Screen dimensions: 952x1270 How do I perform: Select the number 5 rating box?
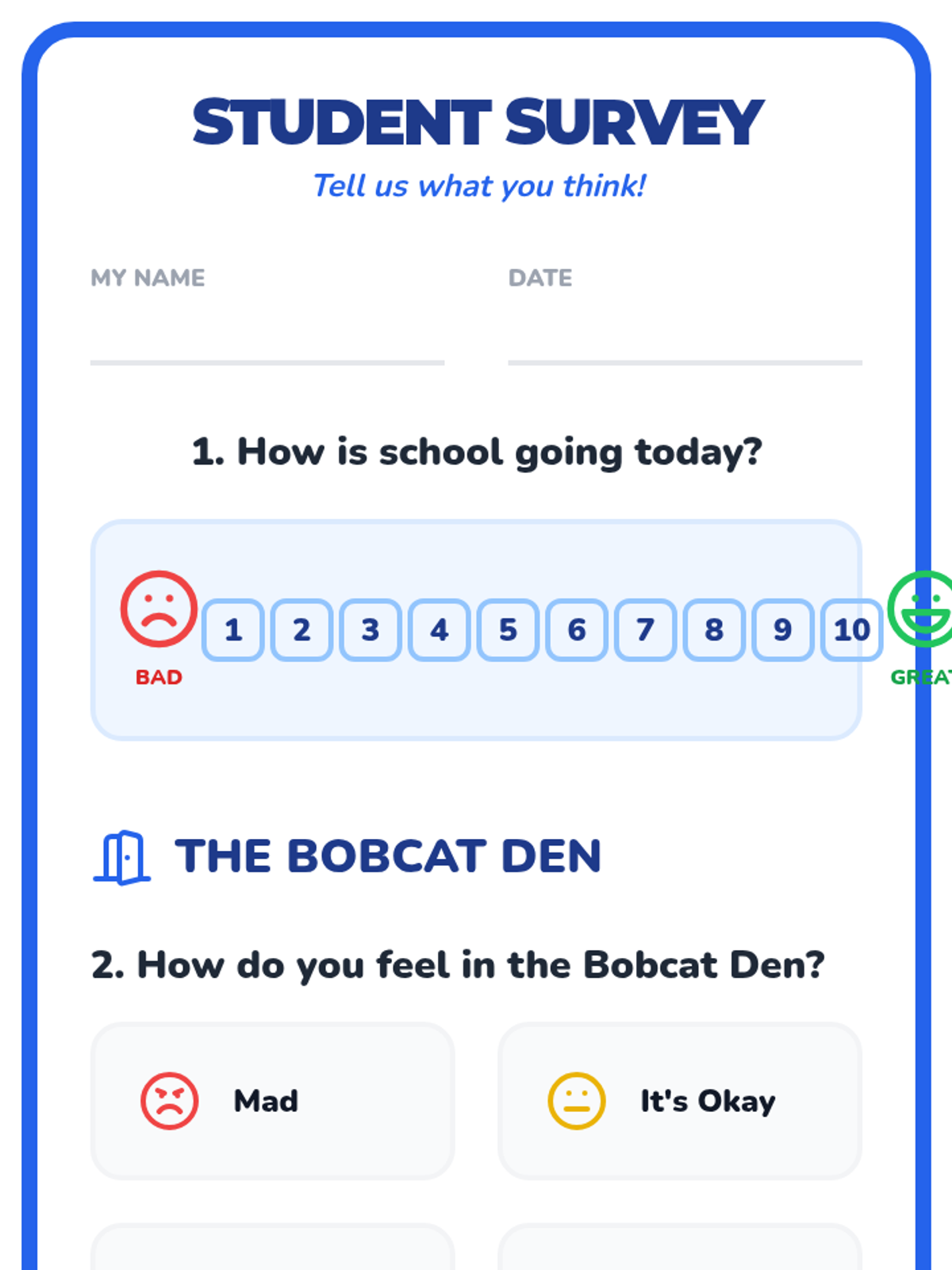click(508, 630)
